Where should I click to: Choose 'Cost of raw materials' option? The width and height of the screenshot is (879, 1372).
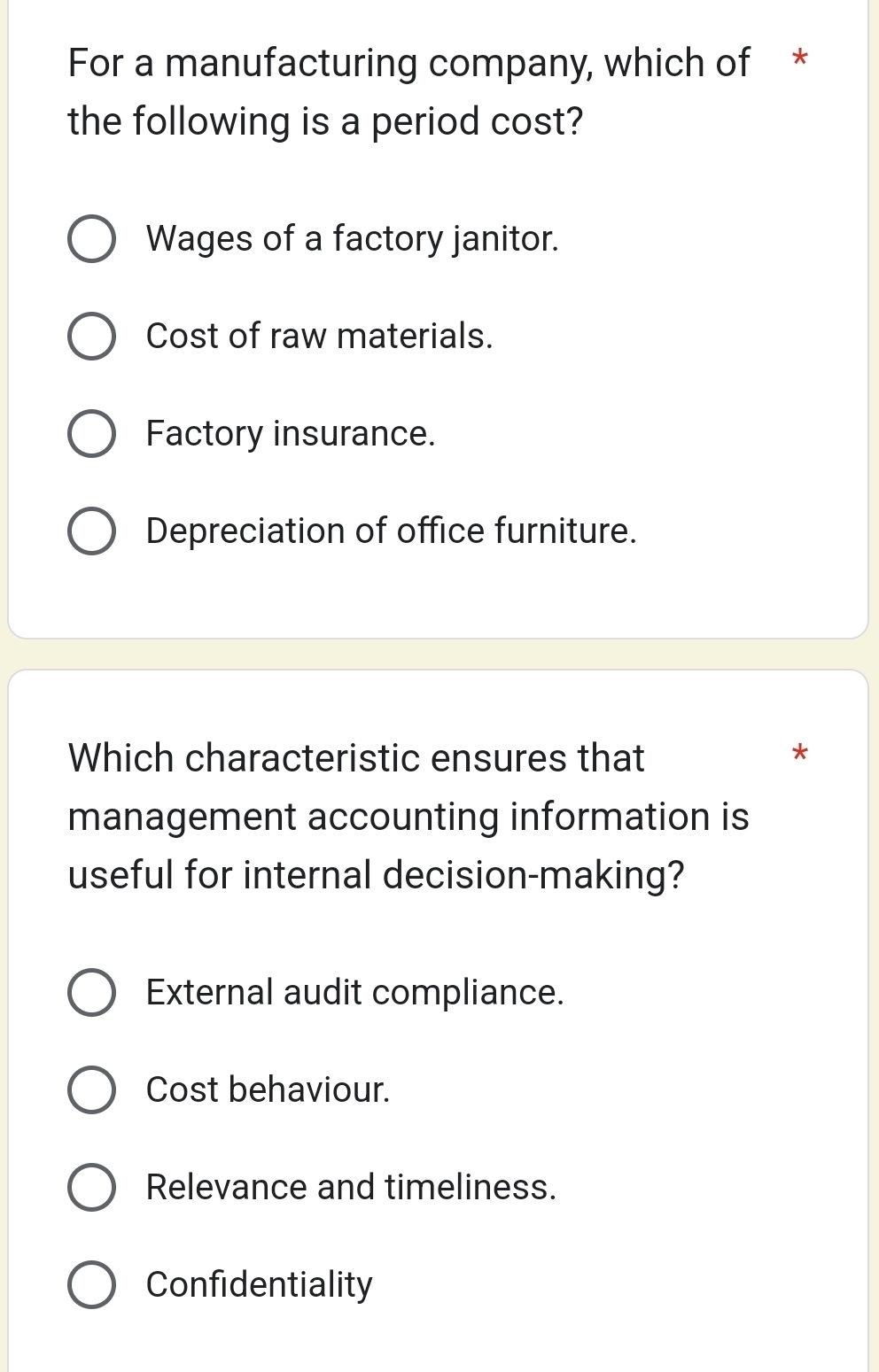(x=91, y=337)
